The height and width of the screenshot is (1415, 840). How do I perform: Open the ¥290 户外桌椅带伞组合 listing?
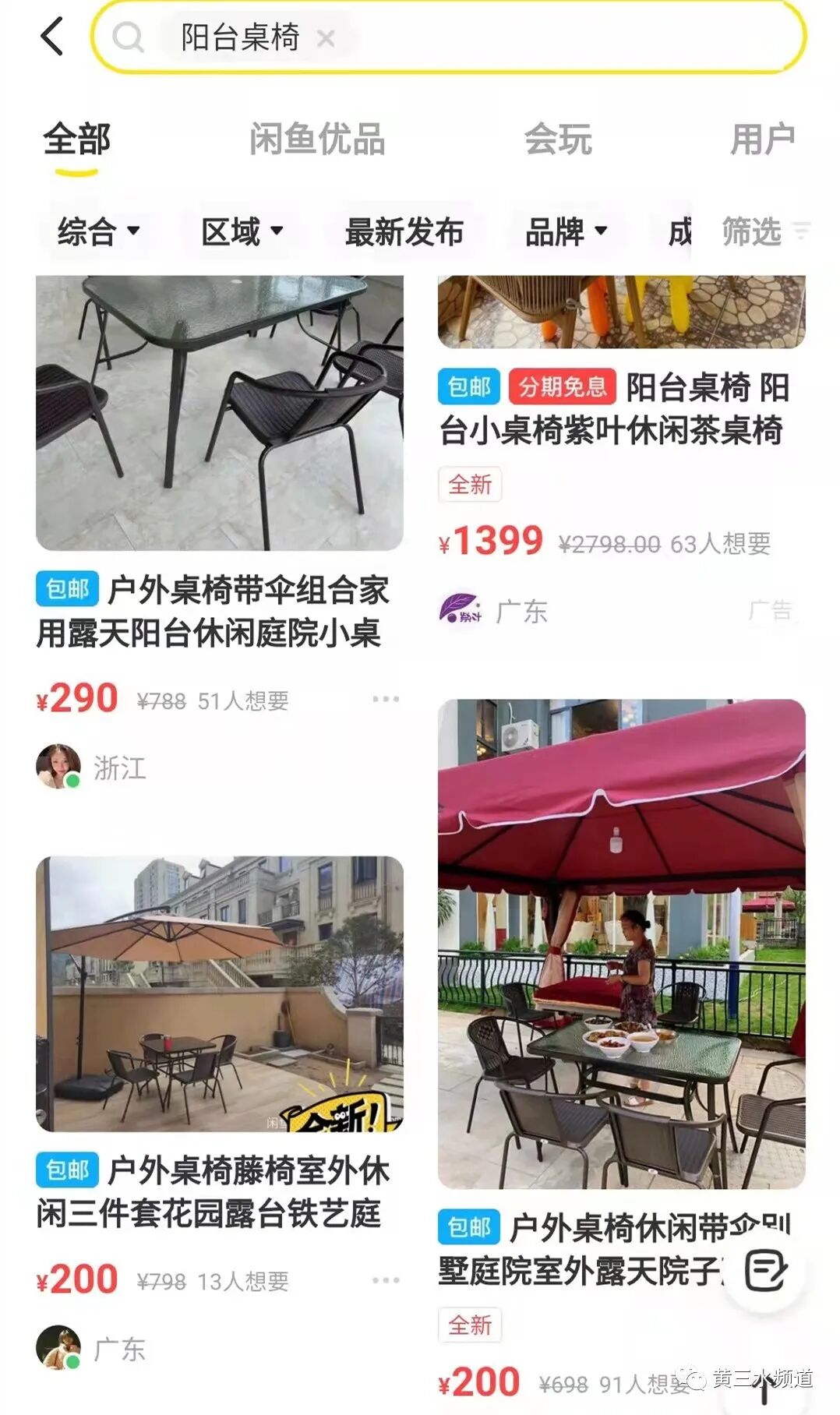[219, 413]
